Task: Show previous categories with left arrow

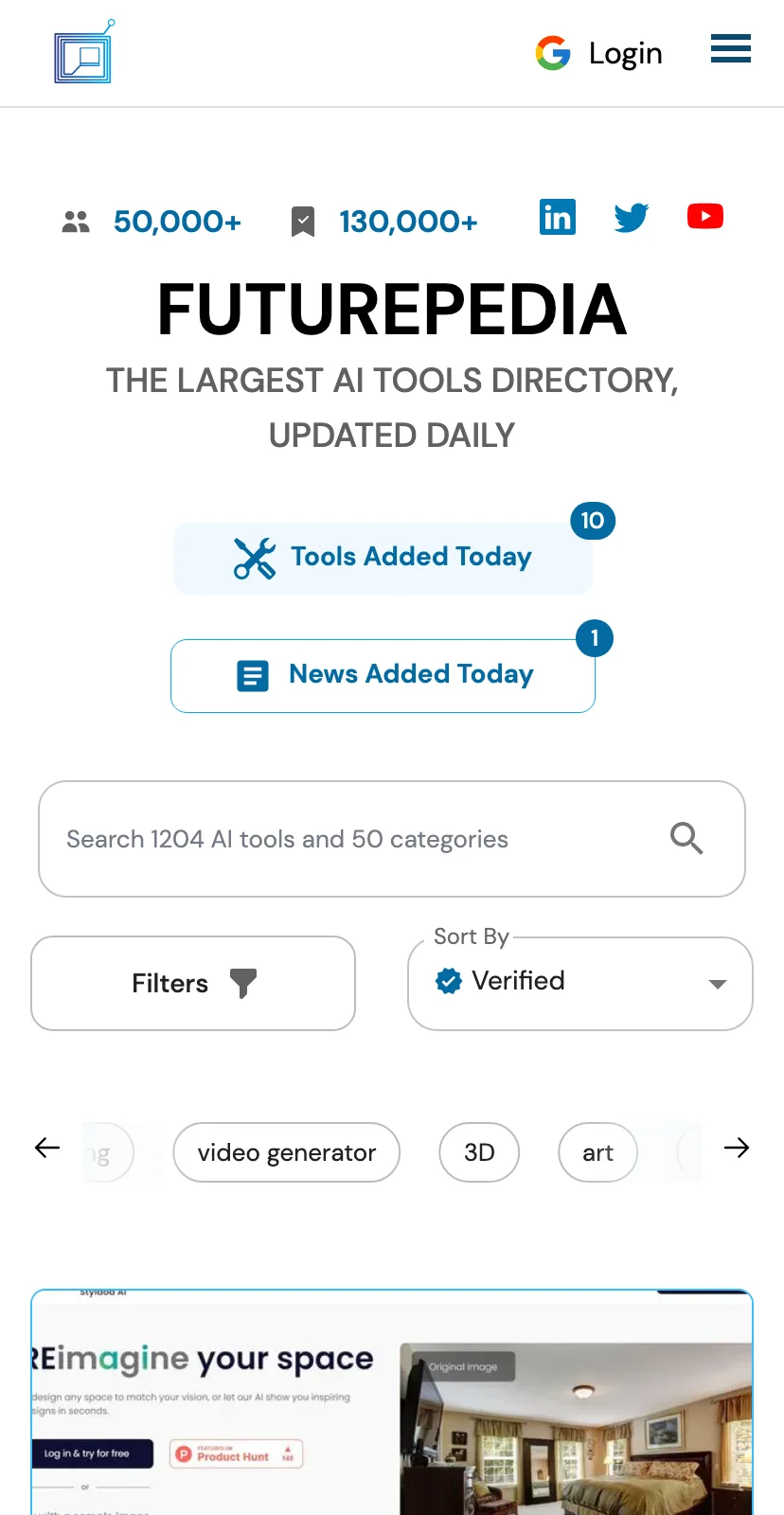Action: (x=47, y=1148)
